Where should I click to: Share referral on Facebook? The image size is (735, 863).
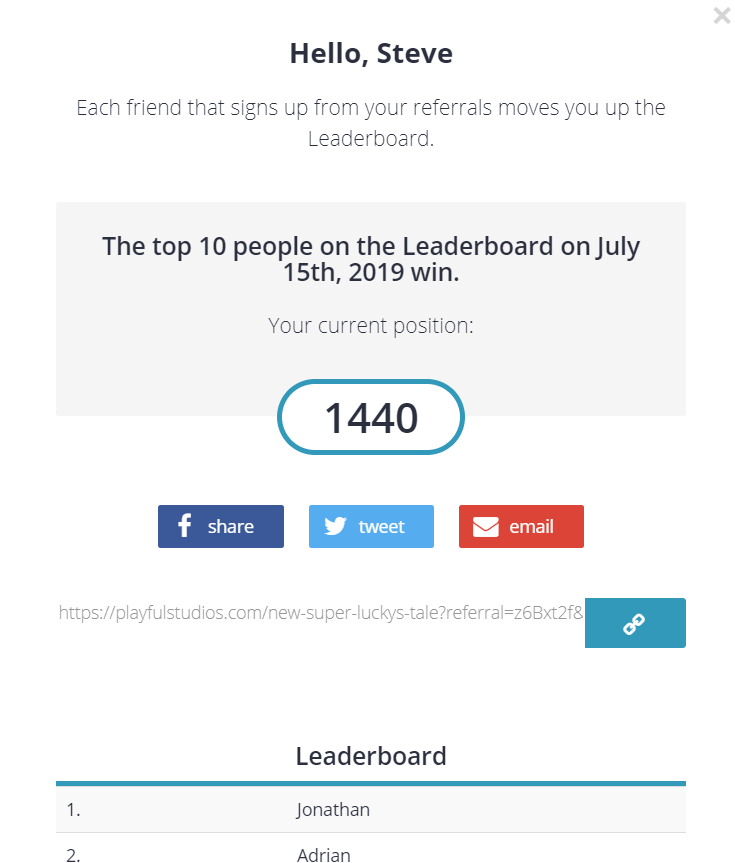click(221, 527)
